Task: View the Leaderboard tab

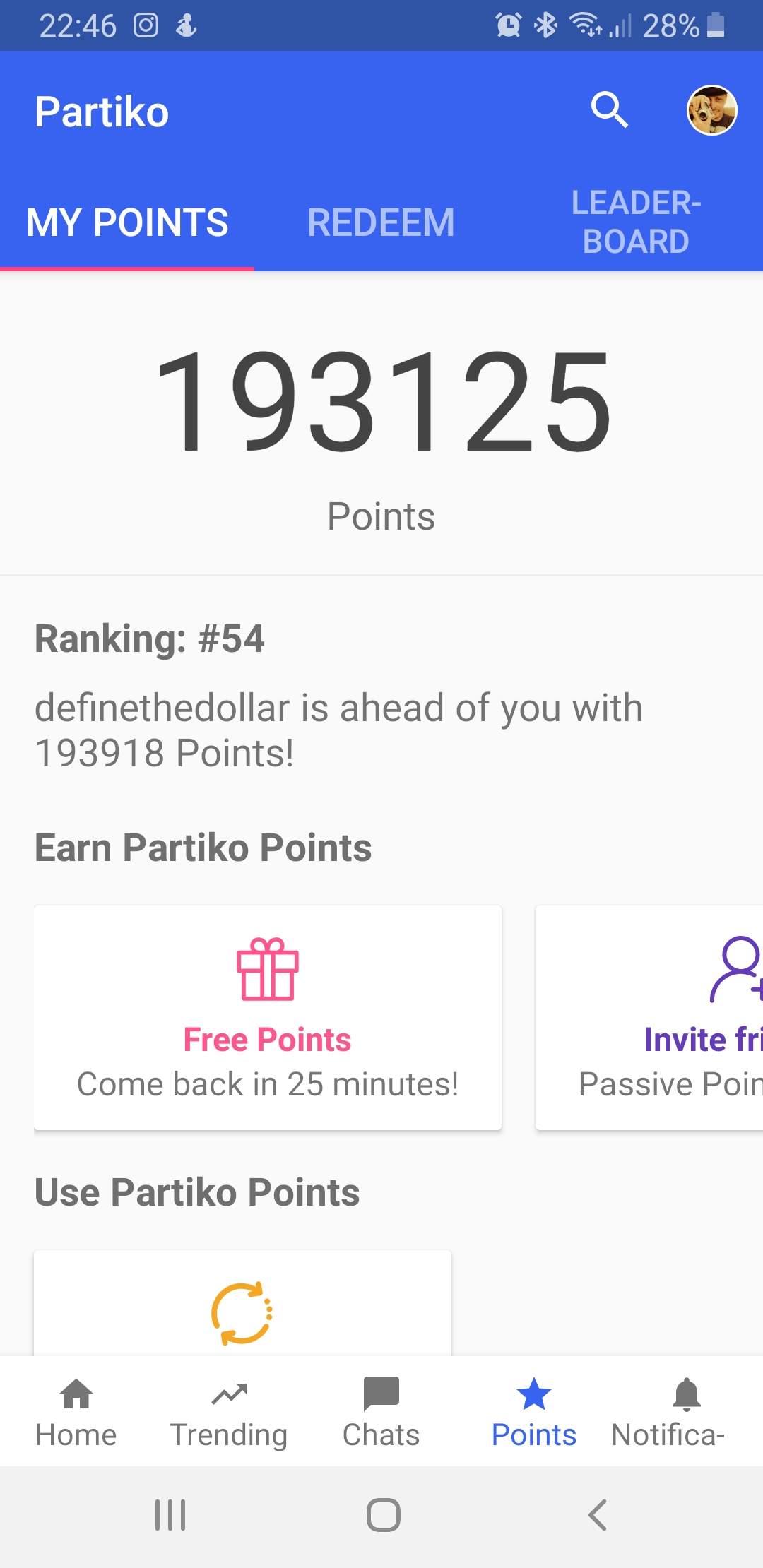Action: [x=636, y=222]
